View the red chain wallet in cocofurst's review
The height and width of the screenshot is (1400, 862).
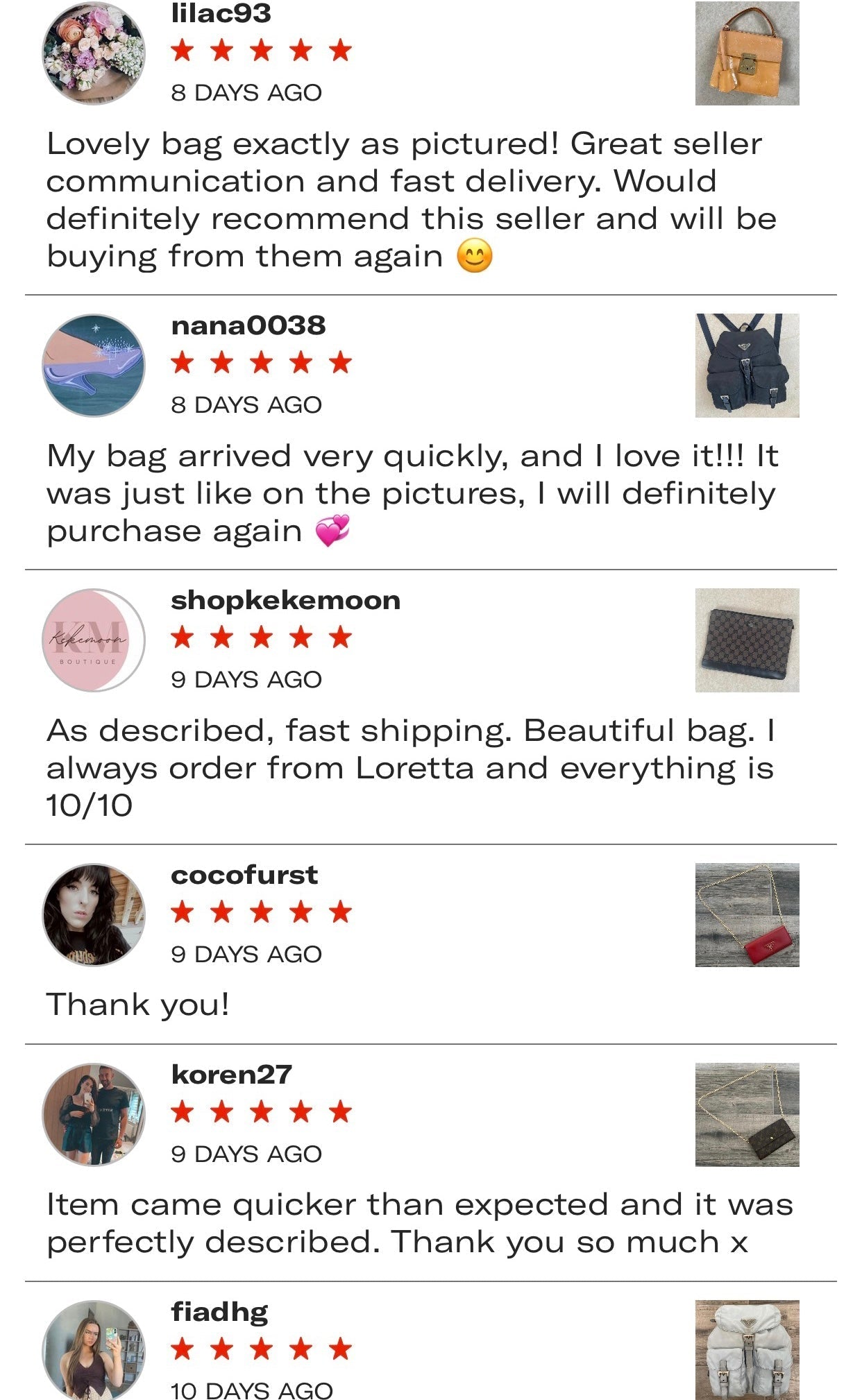pyautogui.click(x=747, y=915)
